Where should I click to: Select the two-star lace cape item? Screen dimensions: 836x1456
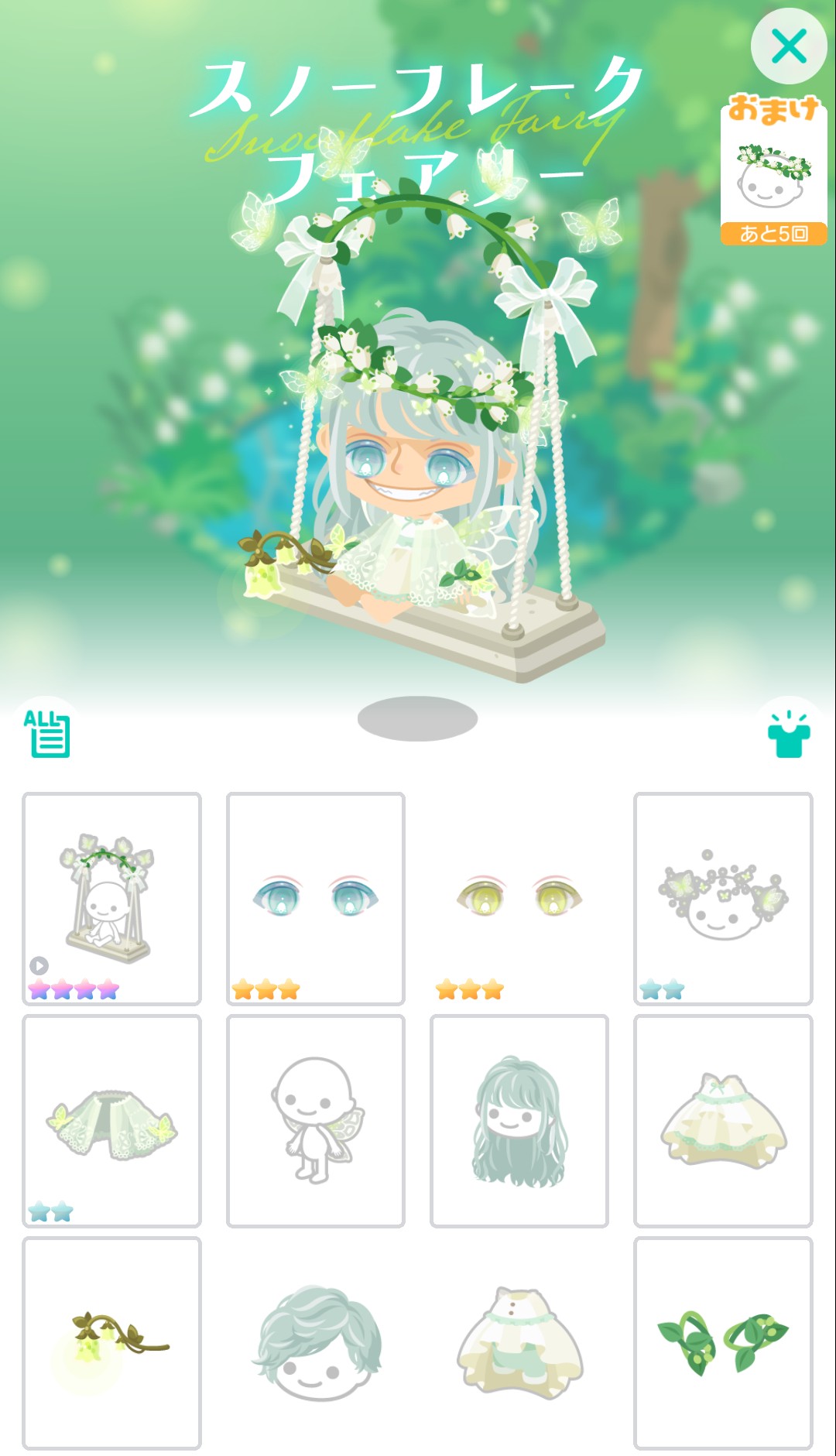tap(111, 1120)
